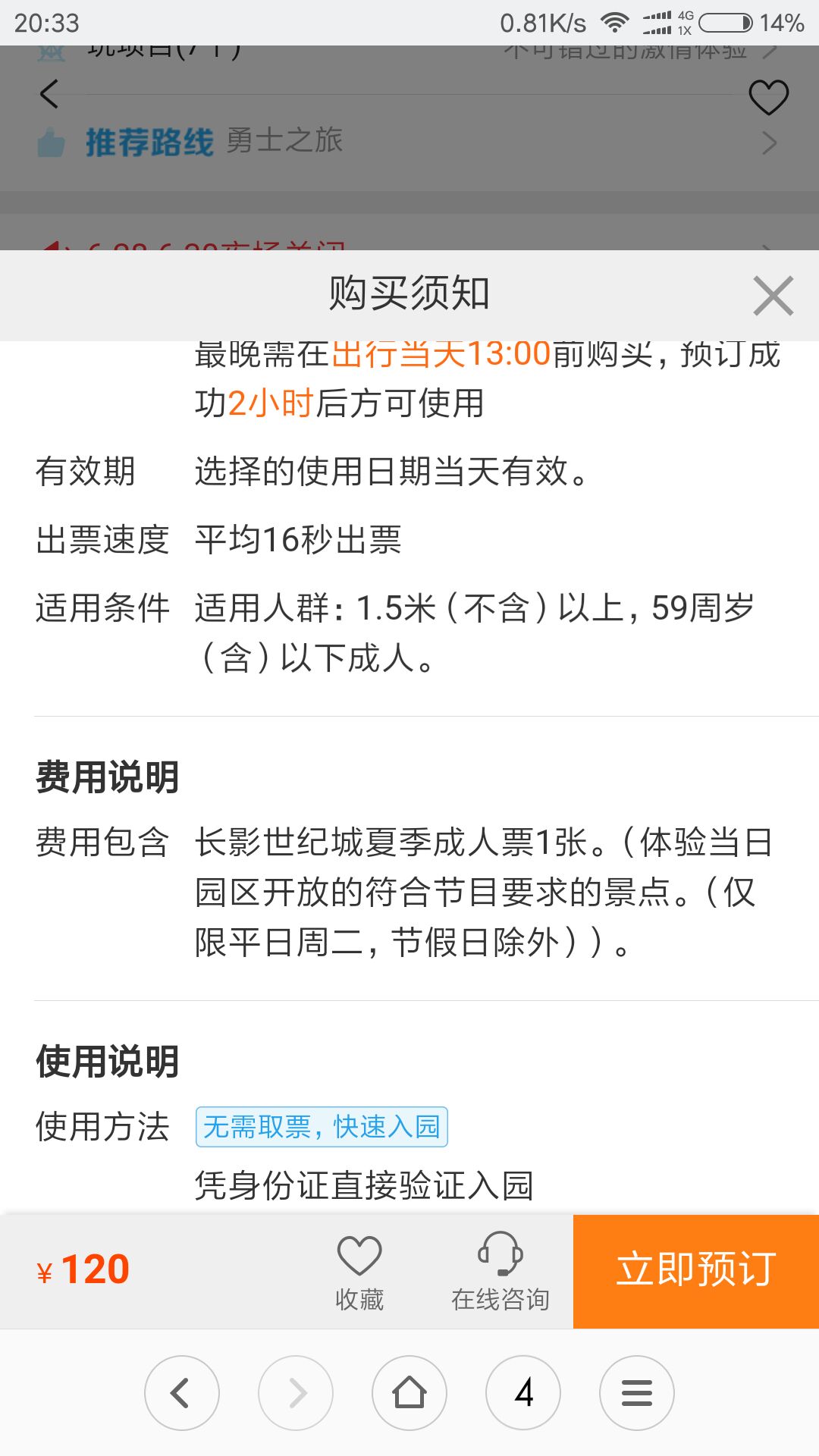Go to the browser home page

pos(409,1393)
